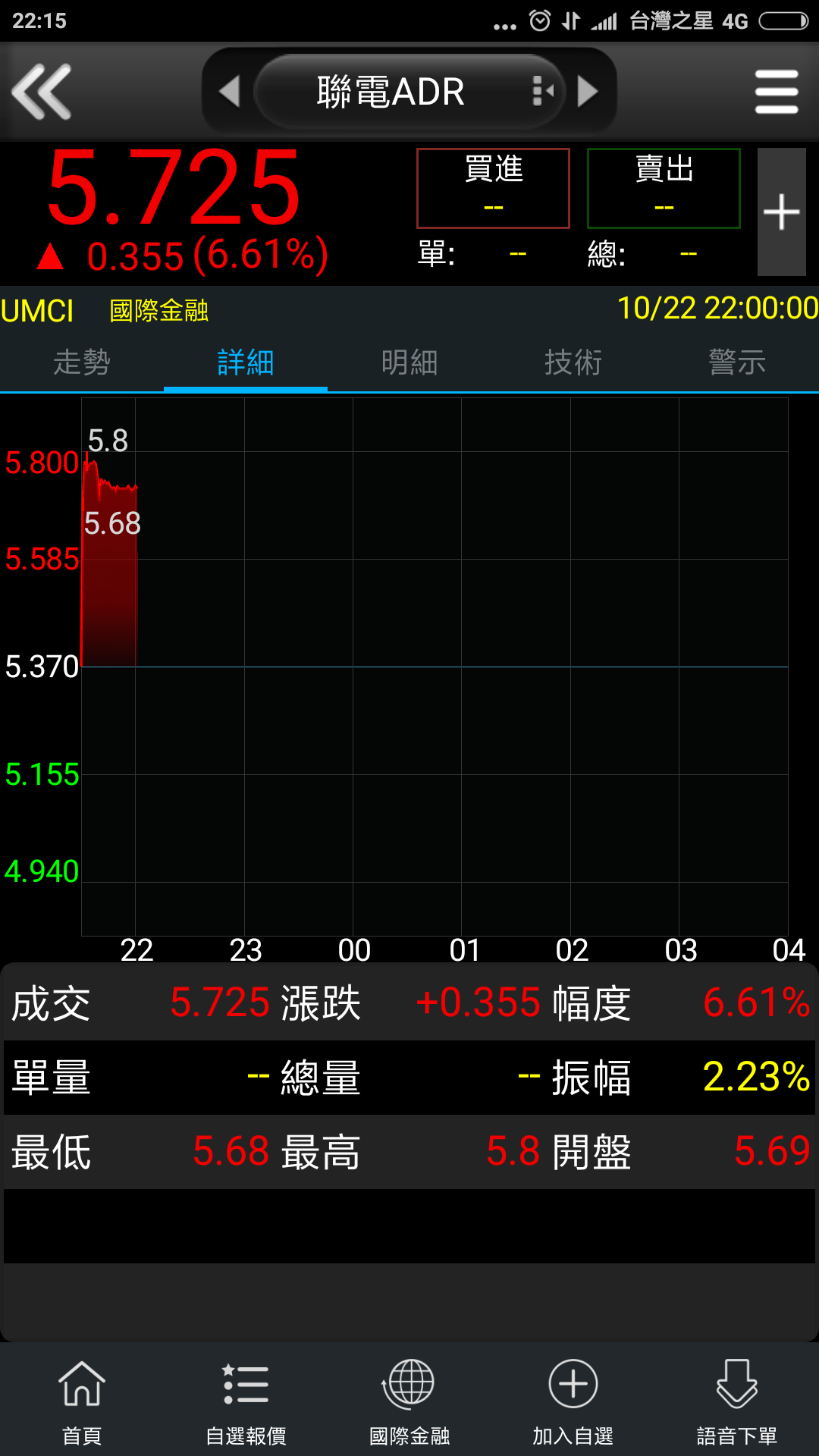Tap the plus button beside 賣出
Viewport: 819px width, 1456px height.
781,212
